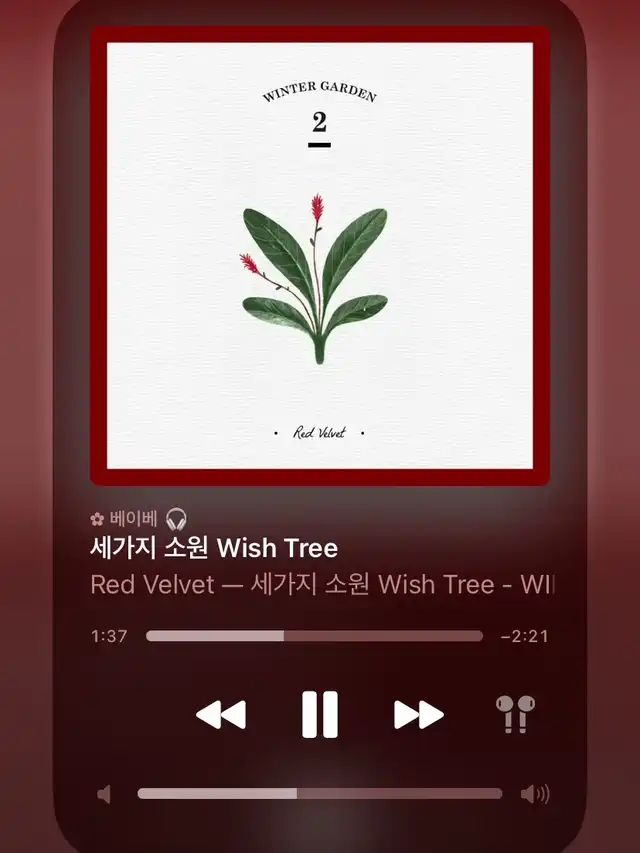Open the Winter Garden album artwork

[x=320, y=256]
